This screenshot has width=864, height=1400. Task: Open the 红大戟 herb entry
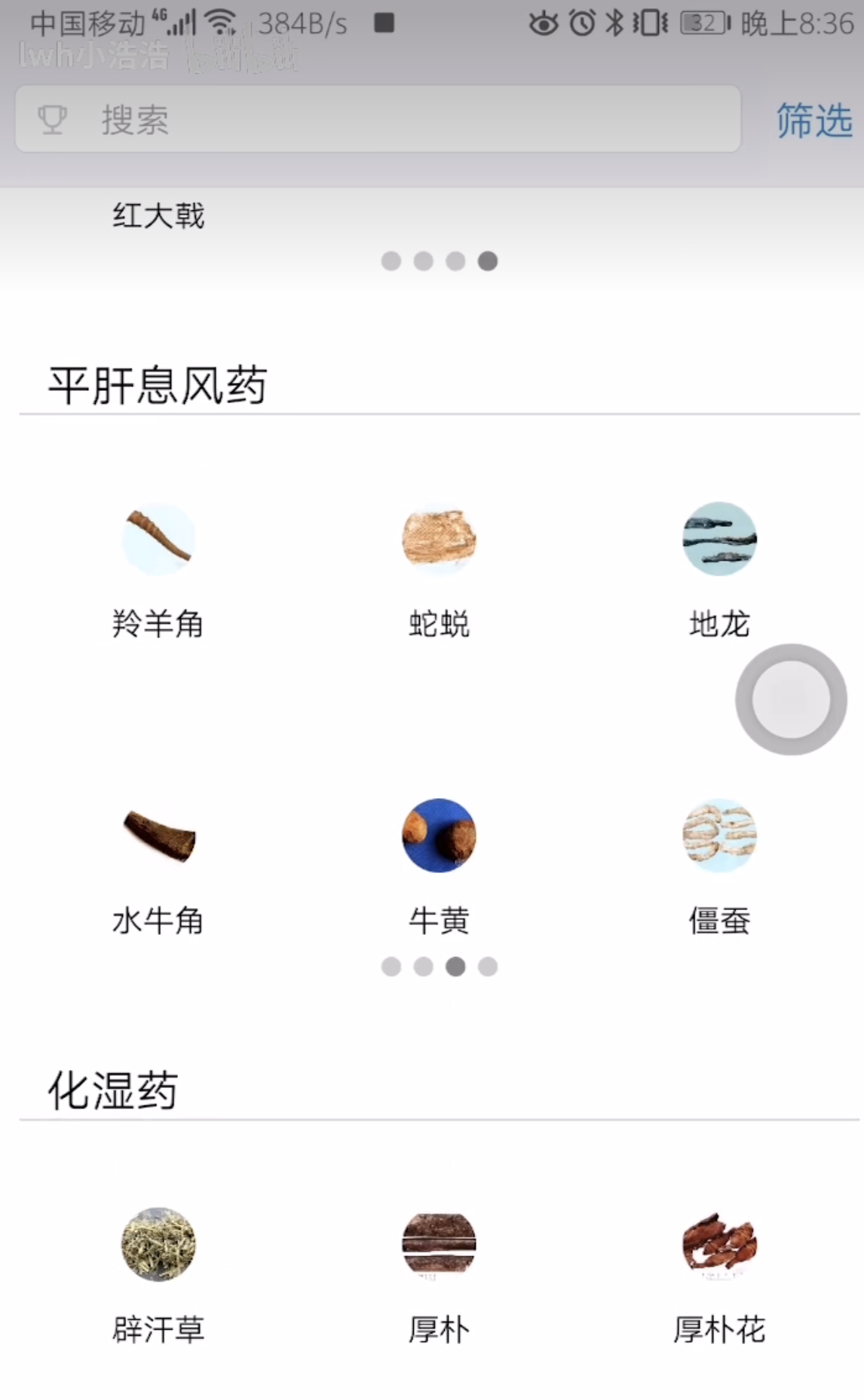tap(158, 216)
